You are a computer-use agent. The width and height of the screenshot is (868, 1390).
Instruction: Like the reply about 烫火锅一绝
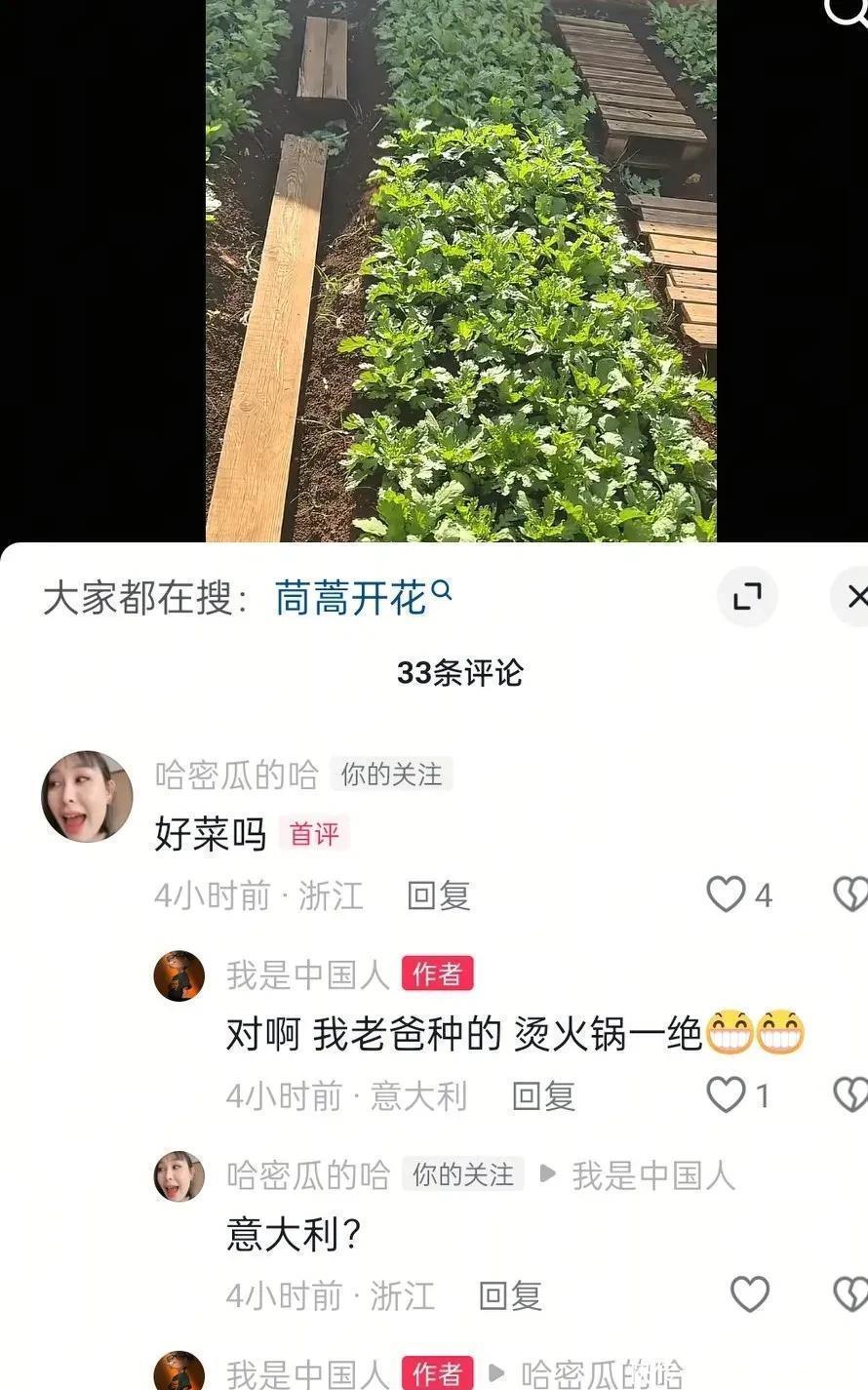(x=727, y=1095)
